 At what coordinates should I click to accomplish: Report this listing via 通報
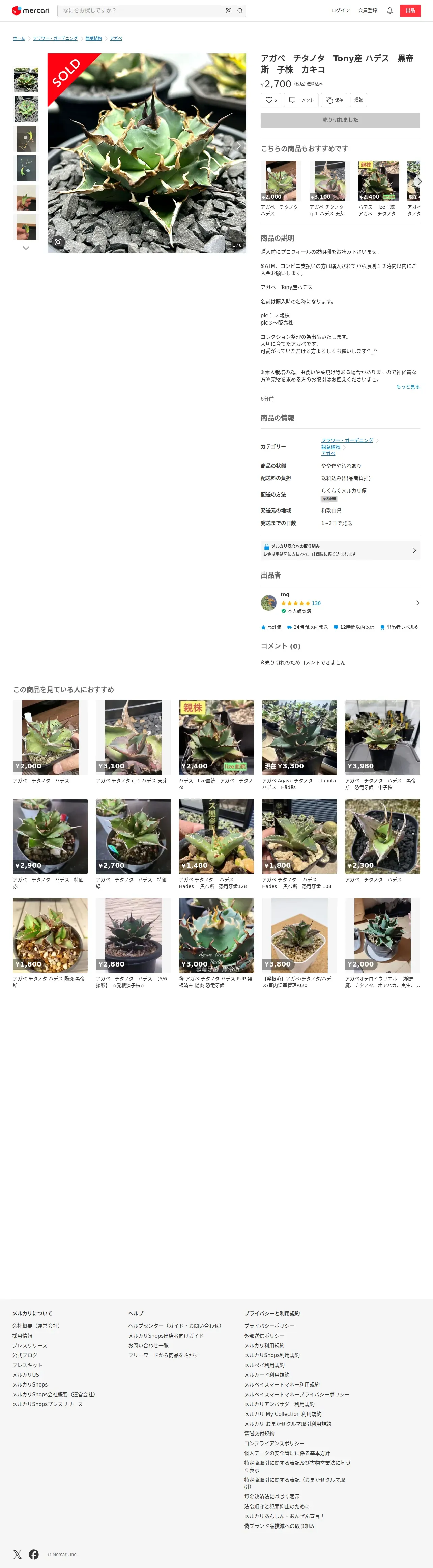358,100
